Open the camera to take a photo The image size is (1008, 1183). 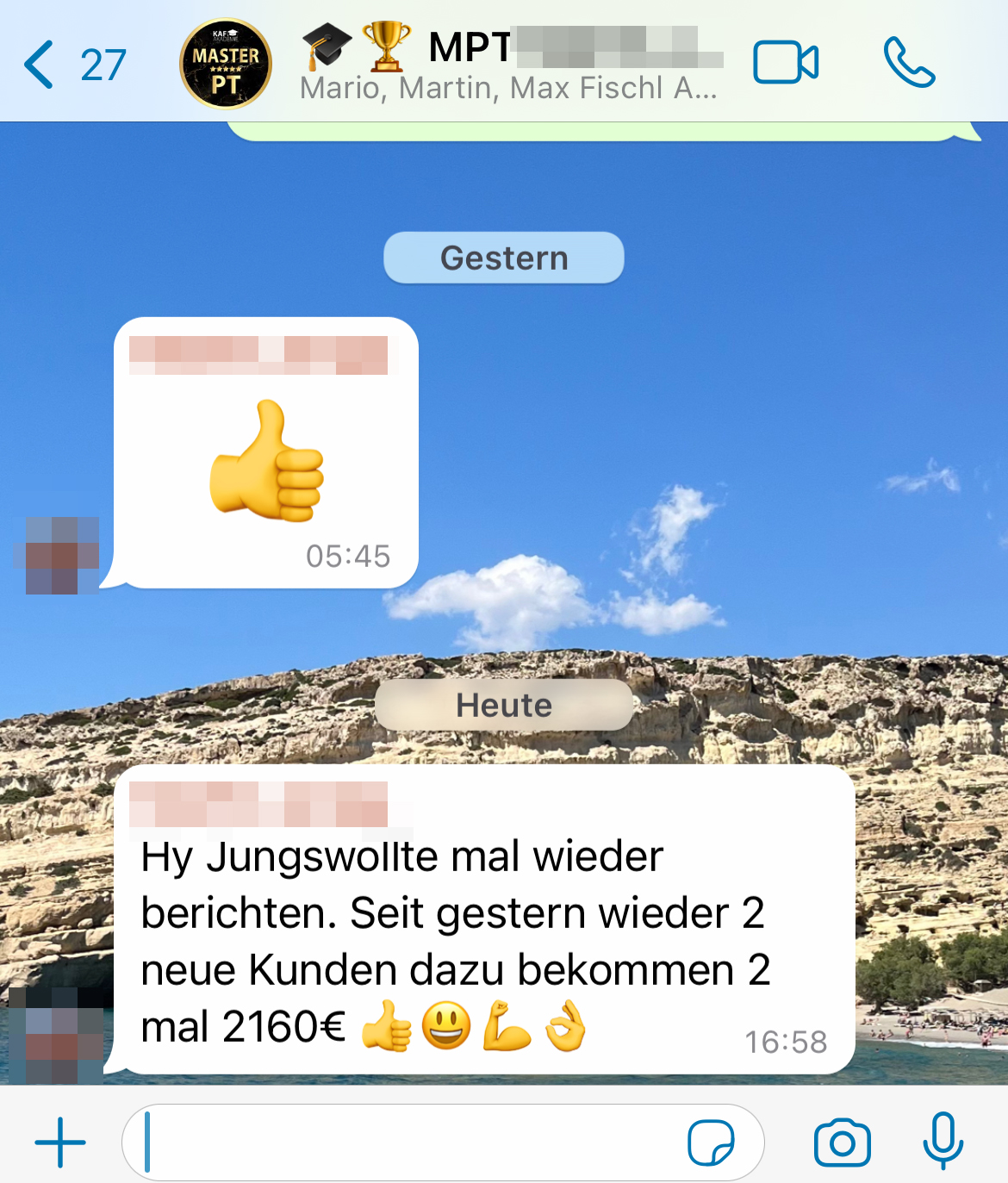click(x=842, y=1143)
